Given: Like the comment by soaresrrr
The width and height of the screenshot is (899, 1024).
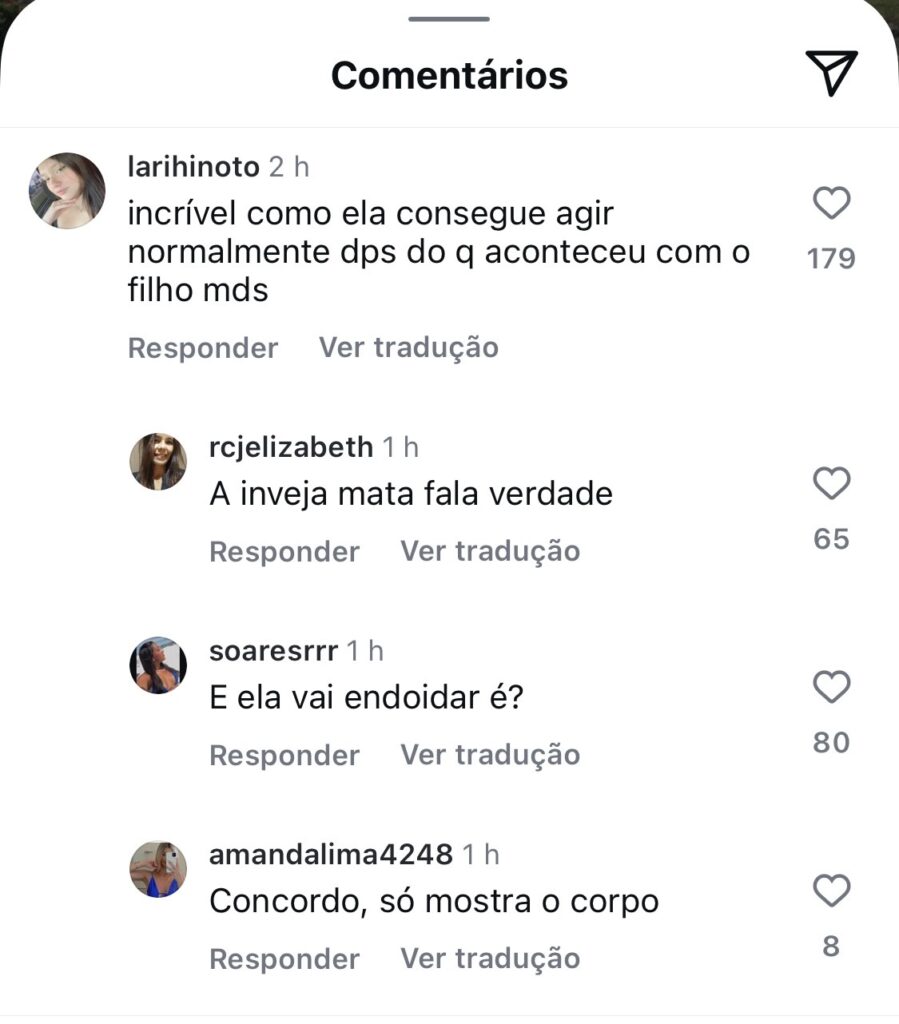Looking at the screenshot, I should 831,688.
